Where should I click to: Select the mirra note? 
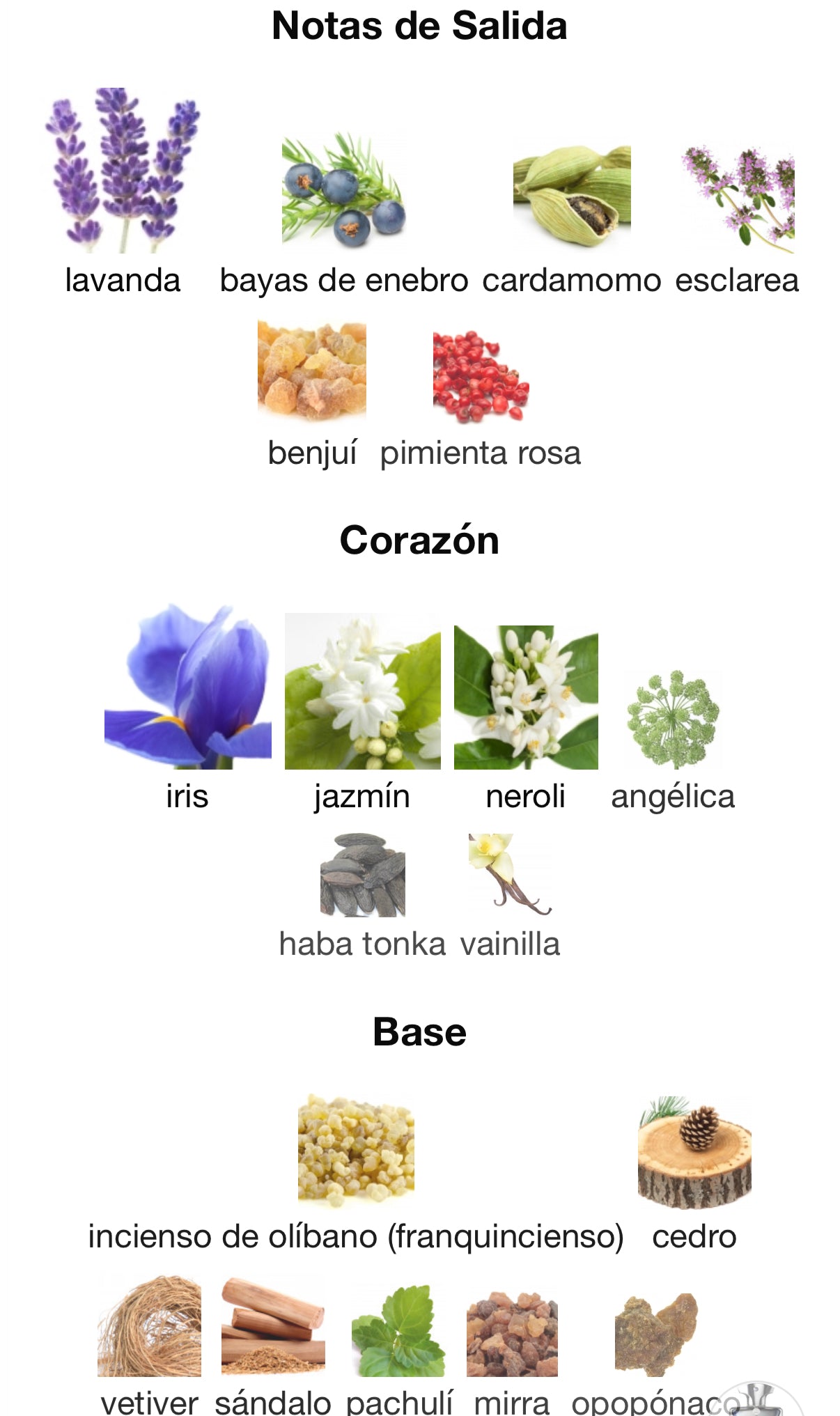pyautogui.click(x=512, y=1333)
